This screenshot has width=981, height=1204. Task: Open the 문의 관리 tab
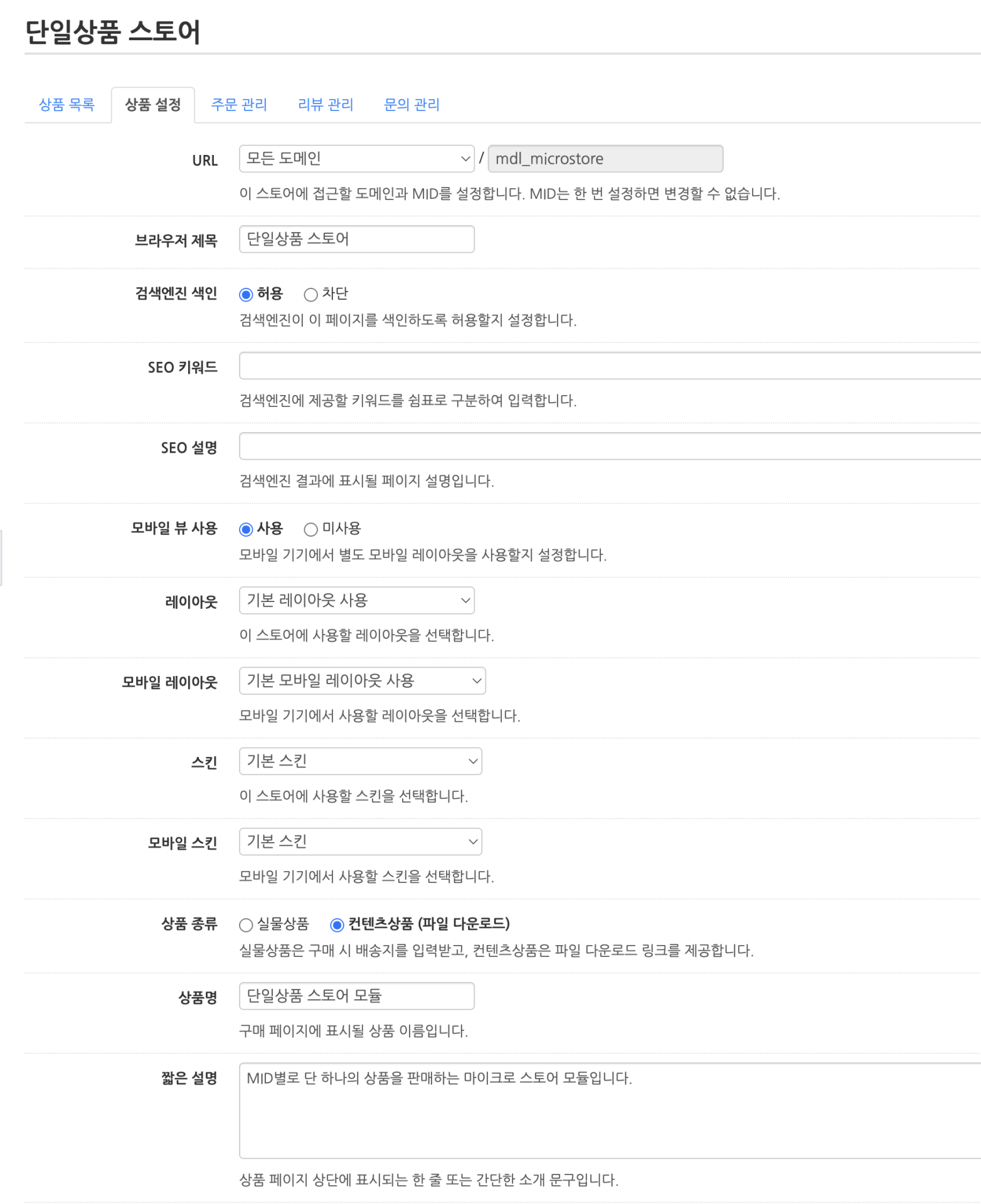(x=411, y=105)
